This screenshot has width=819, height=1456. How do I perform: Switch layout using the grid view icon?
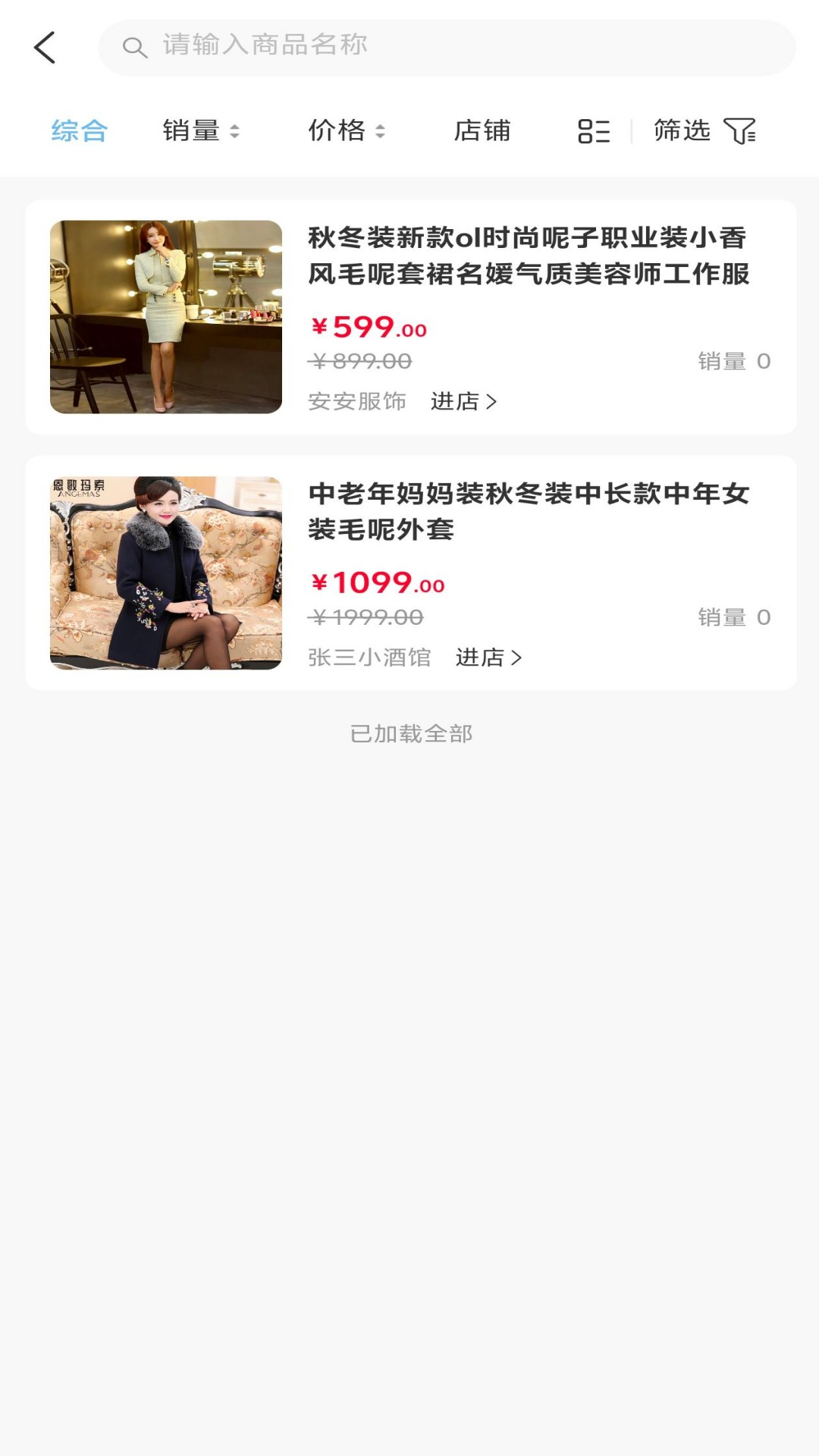pos(595,131)
